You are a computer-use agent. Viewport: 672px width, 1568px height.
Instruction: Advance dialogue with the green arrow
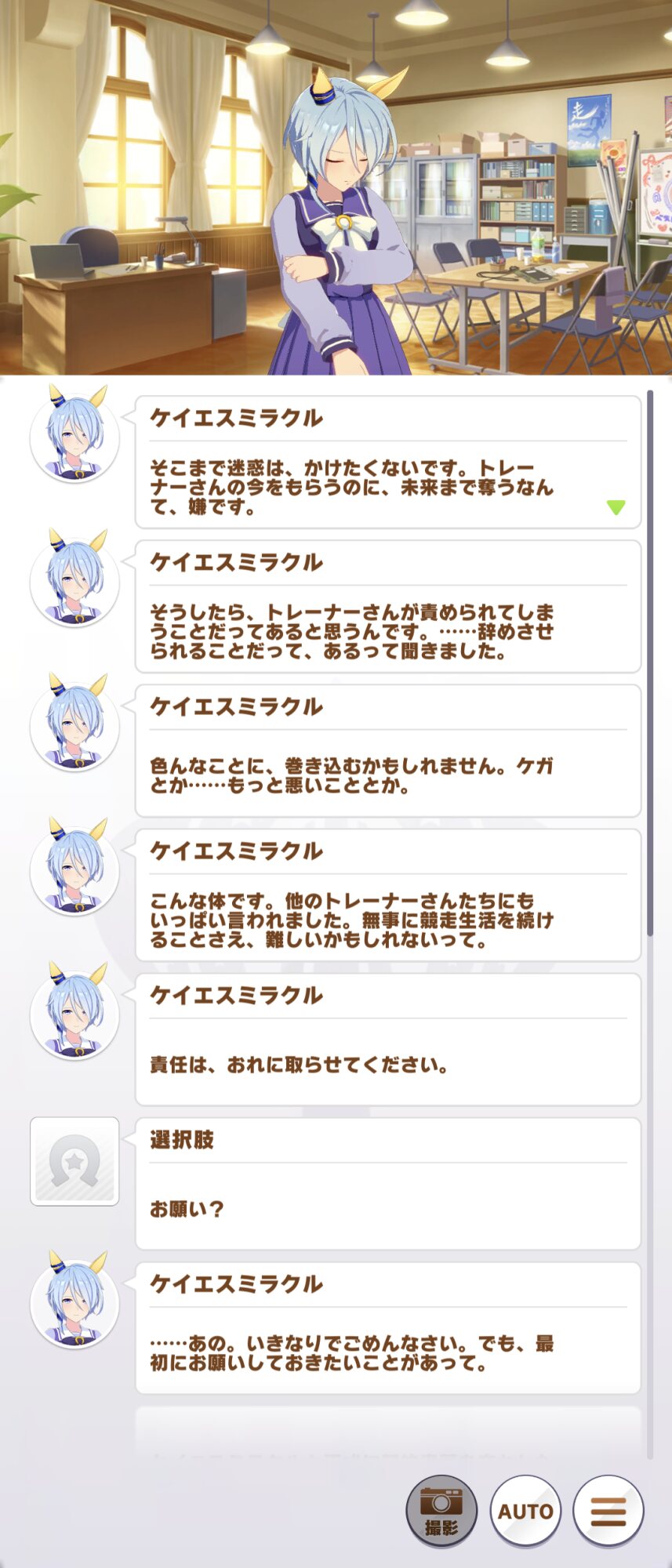pos(616,507)
